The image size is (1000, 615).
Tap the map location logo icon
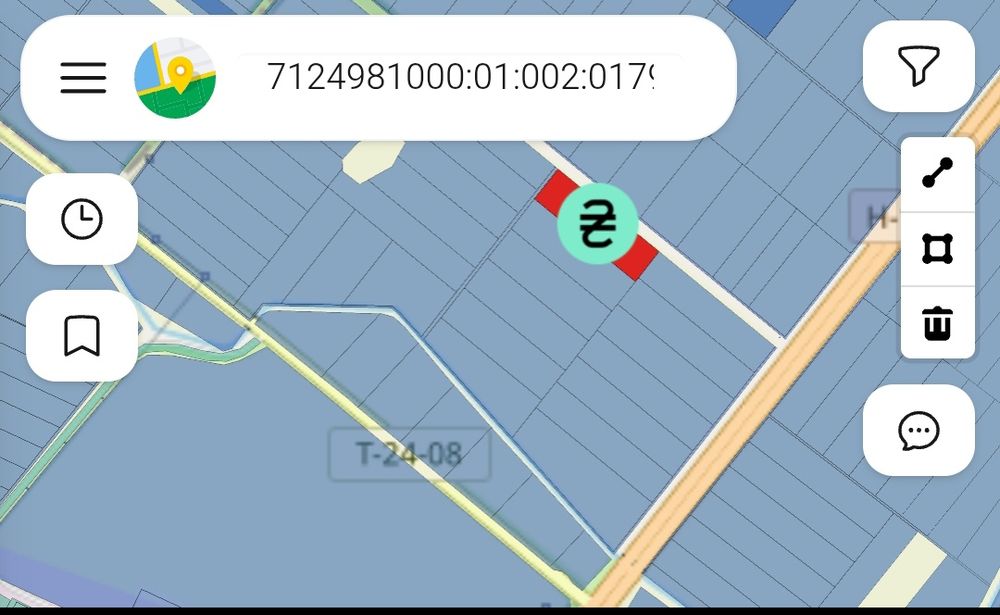pos(175,78)
